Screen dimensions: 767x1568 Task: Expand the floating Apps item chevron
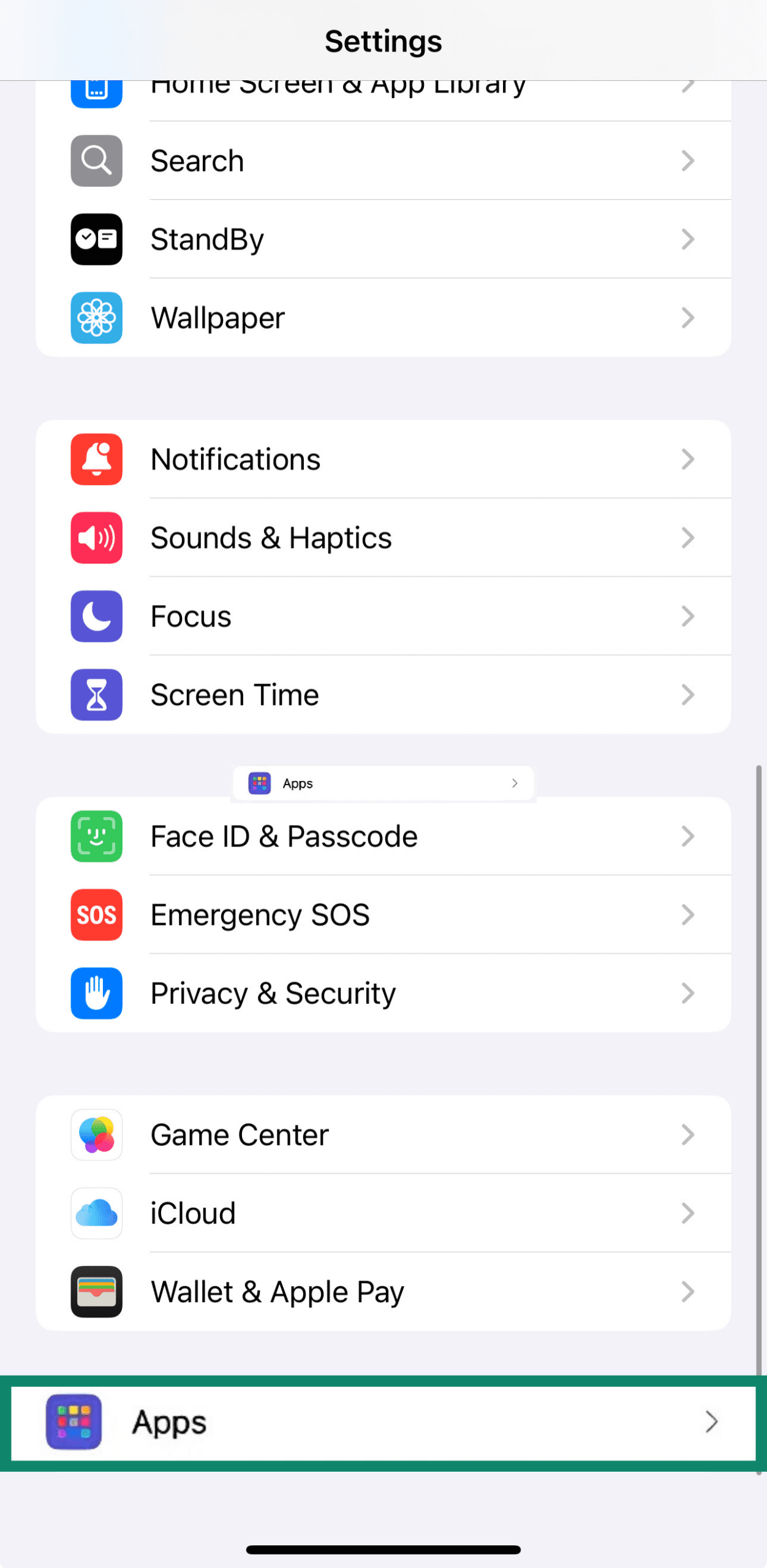514,783
